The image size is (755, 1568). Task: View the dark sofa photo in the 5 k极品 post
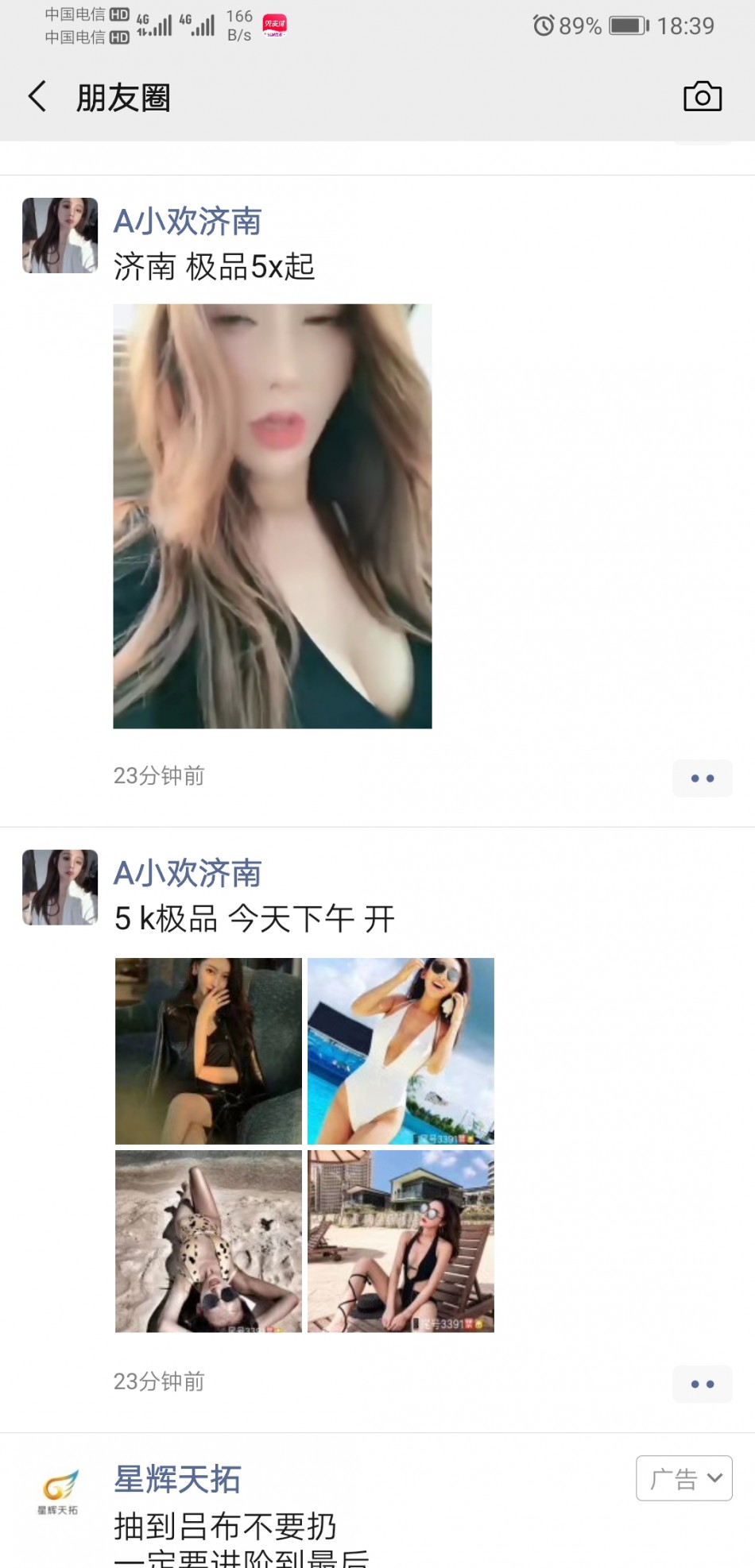pos(208,1051)
